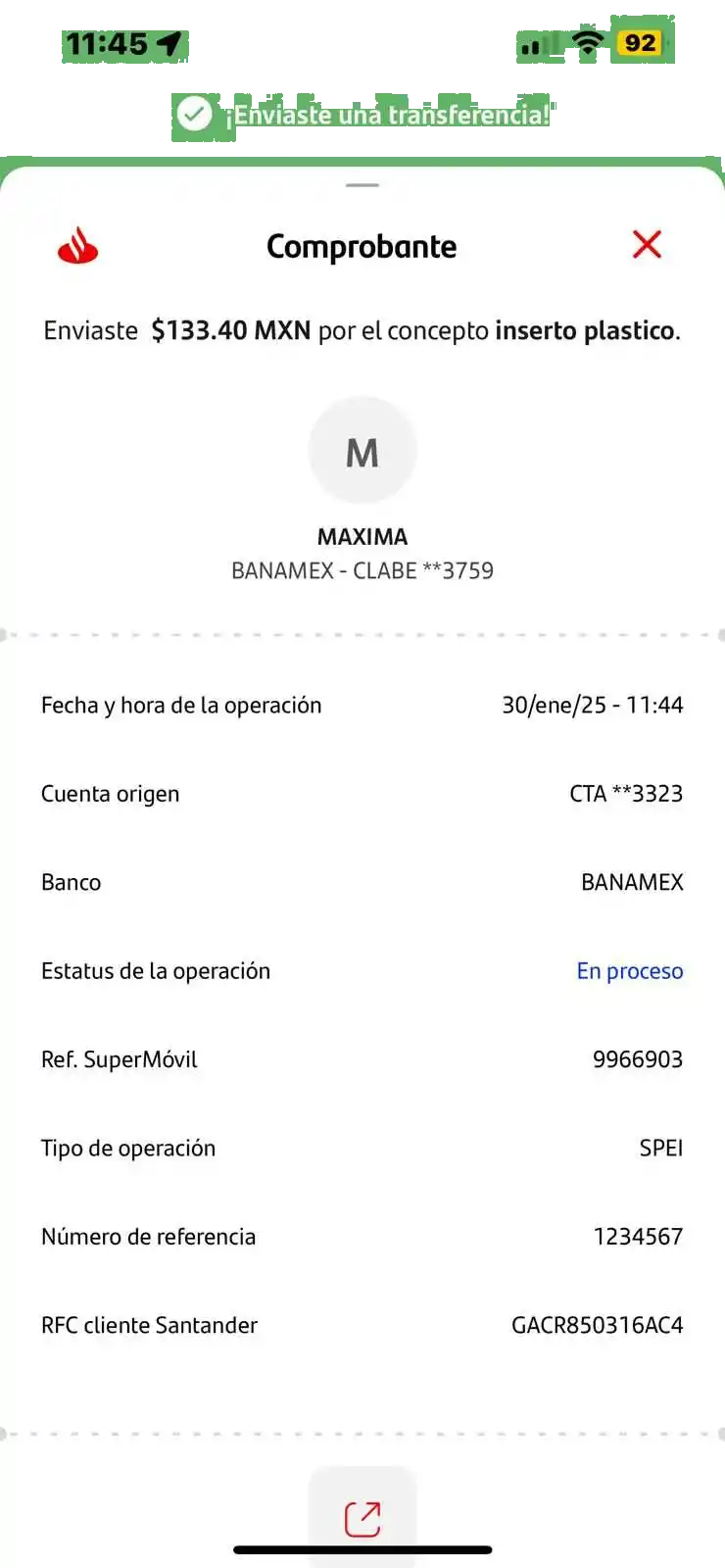The image size is (725, 1568).
Task: Close the Comprobante receipt
Action: tap(647, 244)
